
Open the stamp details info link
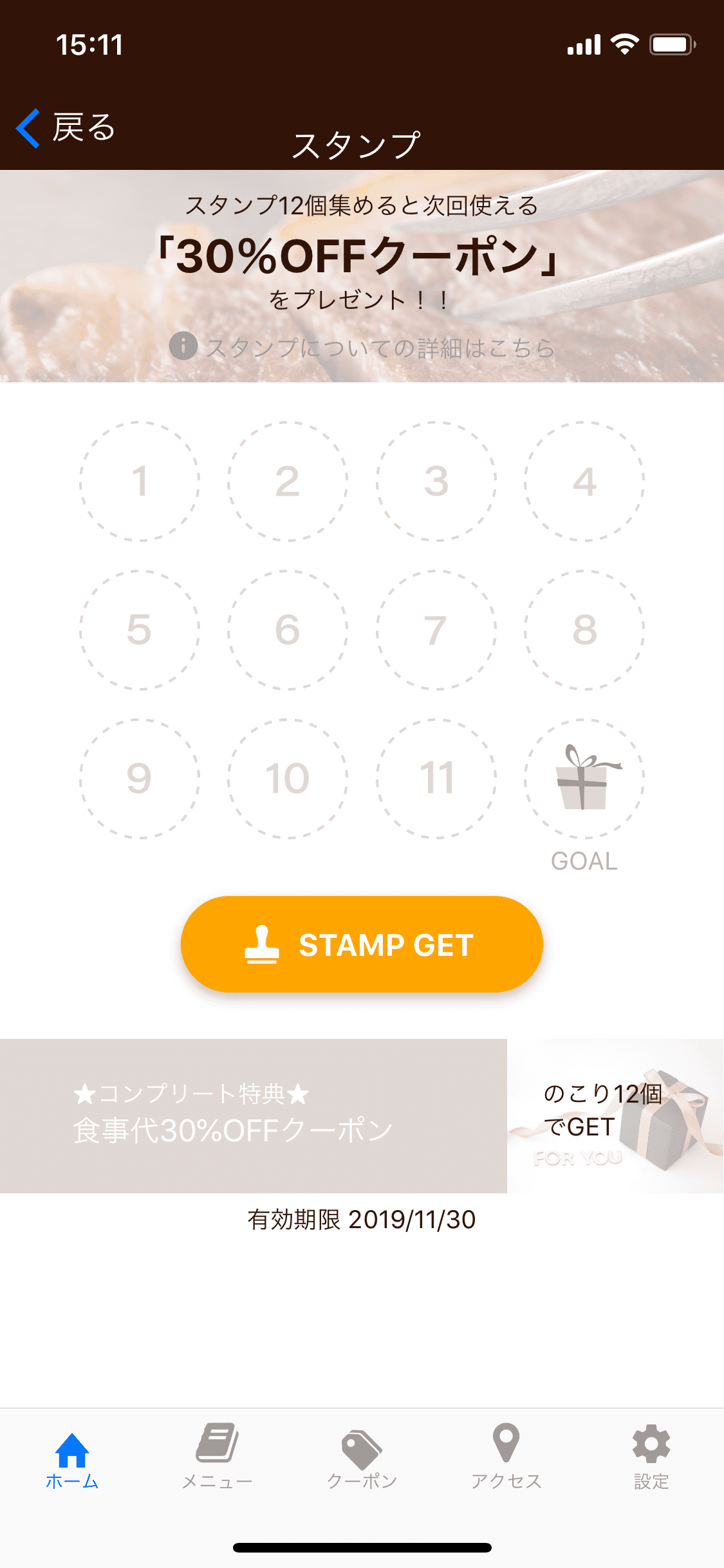tap(362, 348)
